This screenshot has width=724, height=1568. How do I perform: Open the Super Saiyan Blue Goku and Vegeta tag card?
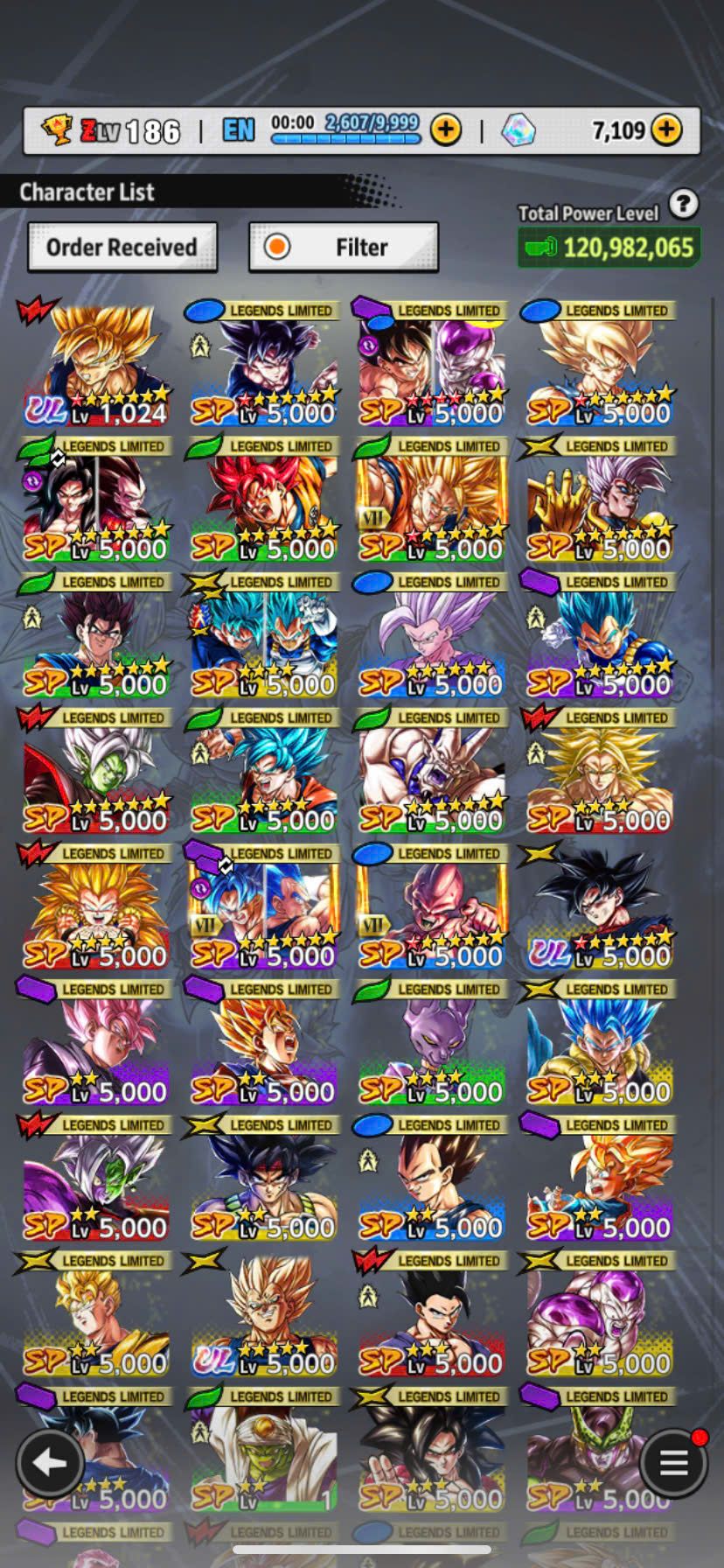(264, 634)
